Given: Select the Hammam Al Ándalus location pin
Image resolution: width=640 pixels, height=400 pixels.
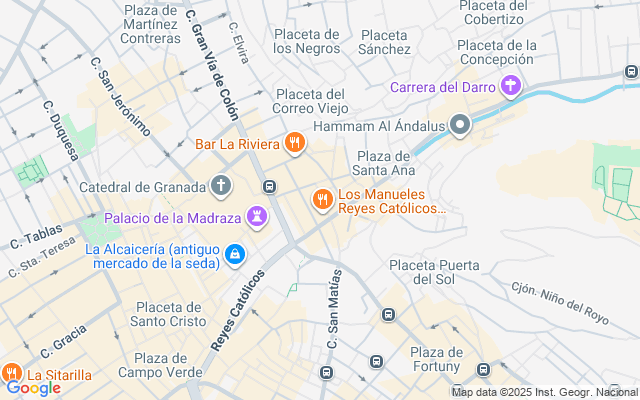Looking at the screenshot, I should point(460,124).
